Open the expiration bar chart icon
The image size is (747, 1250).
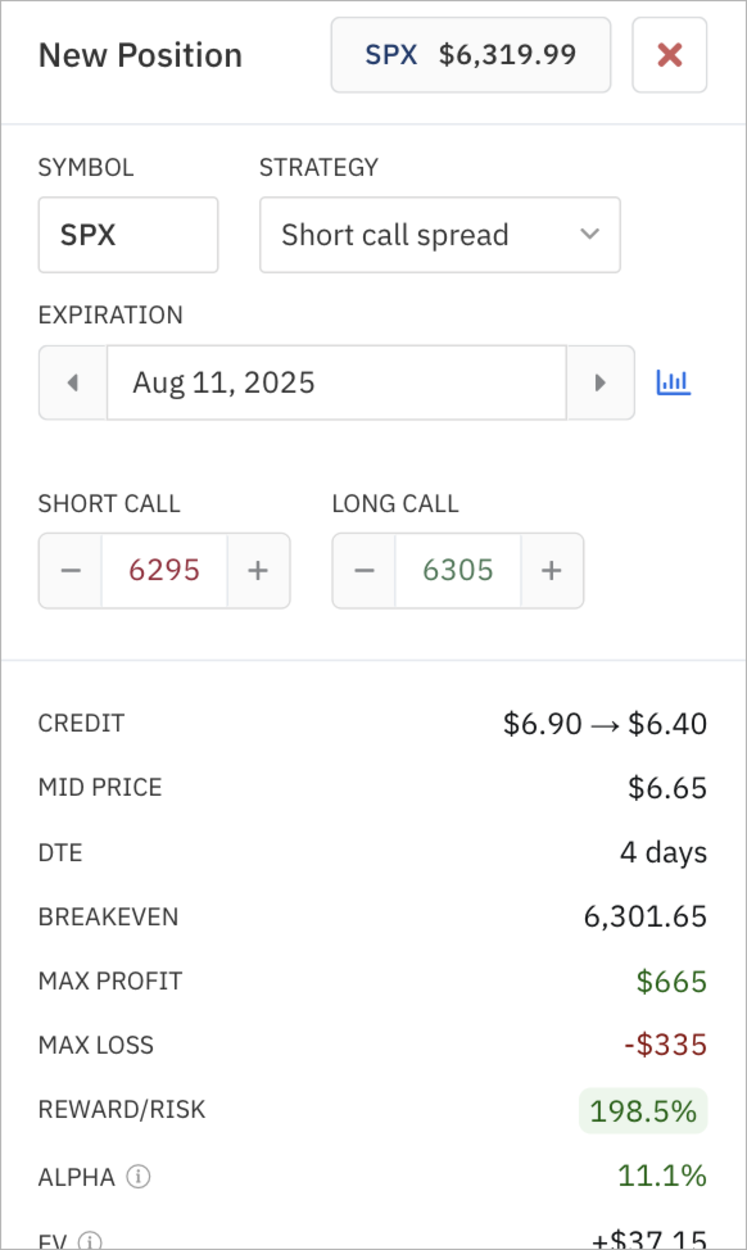click(673, 382)
